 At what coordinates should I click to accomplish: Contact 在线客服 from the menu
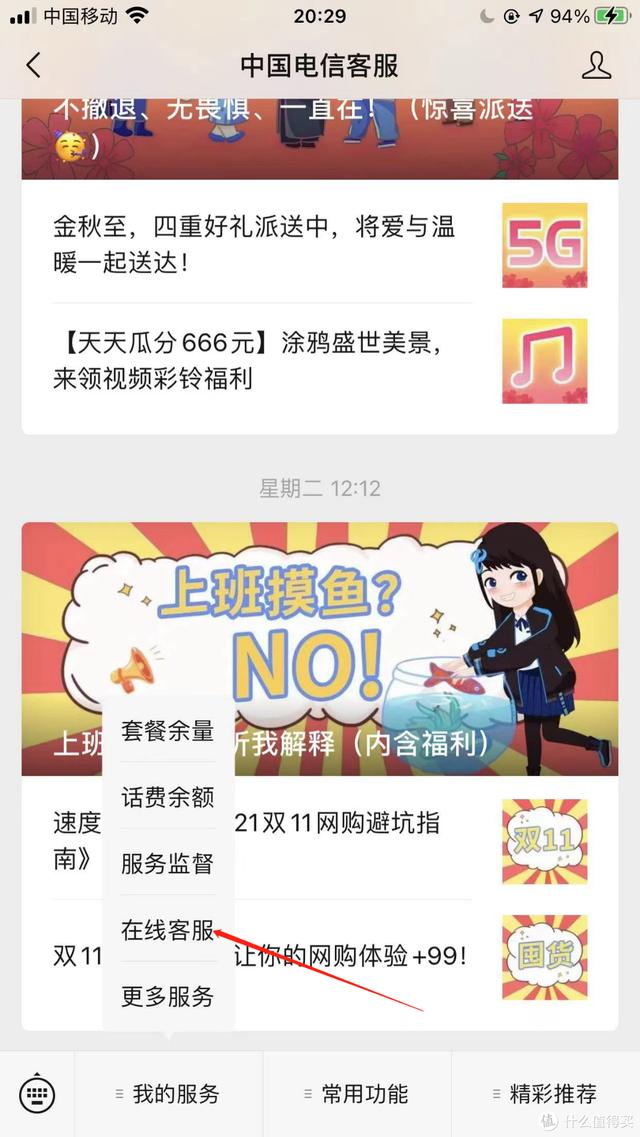coord(168,930)
